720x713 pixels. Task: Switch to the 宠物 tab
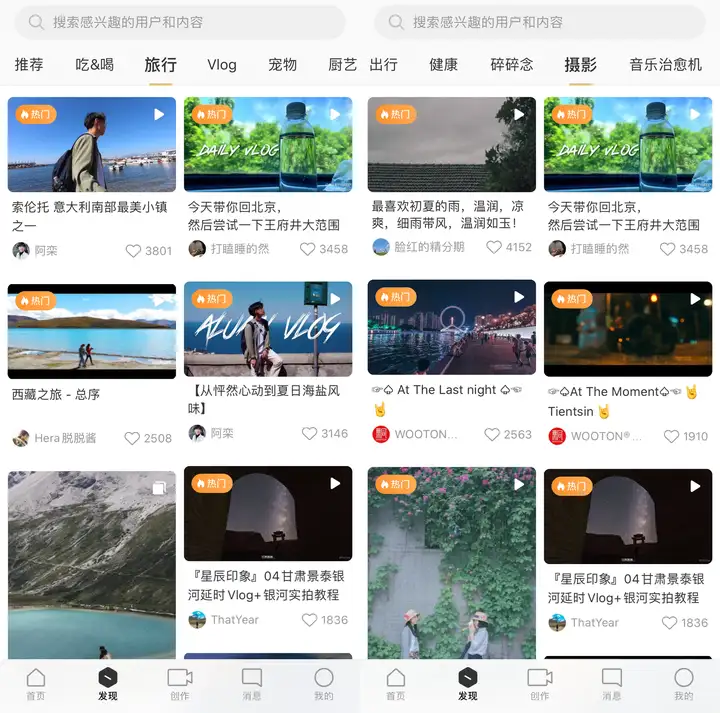(283, 65)
